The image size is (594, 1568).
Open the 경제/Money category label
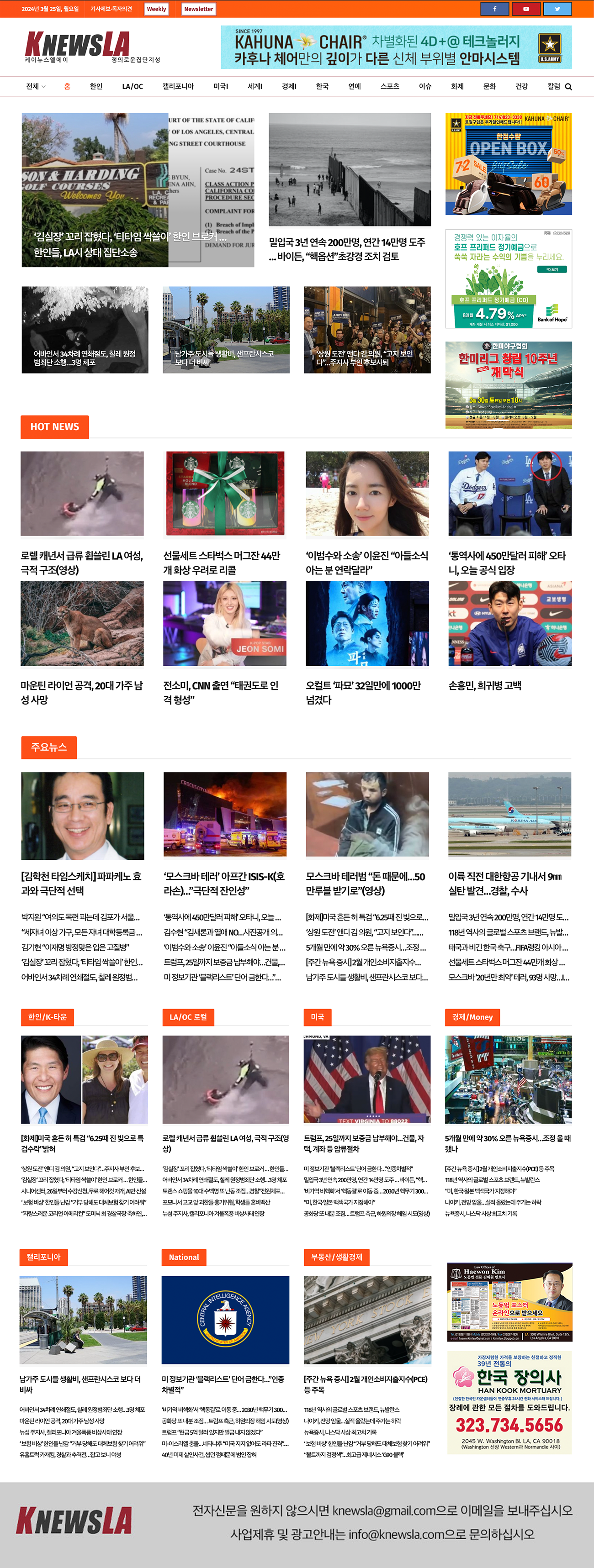tap(472, 1016)
